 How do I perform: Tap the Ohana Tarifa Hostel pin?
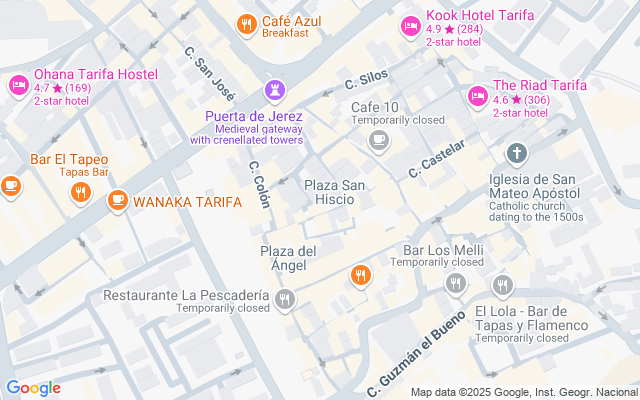tap(18, 86)
